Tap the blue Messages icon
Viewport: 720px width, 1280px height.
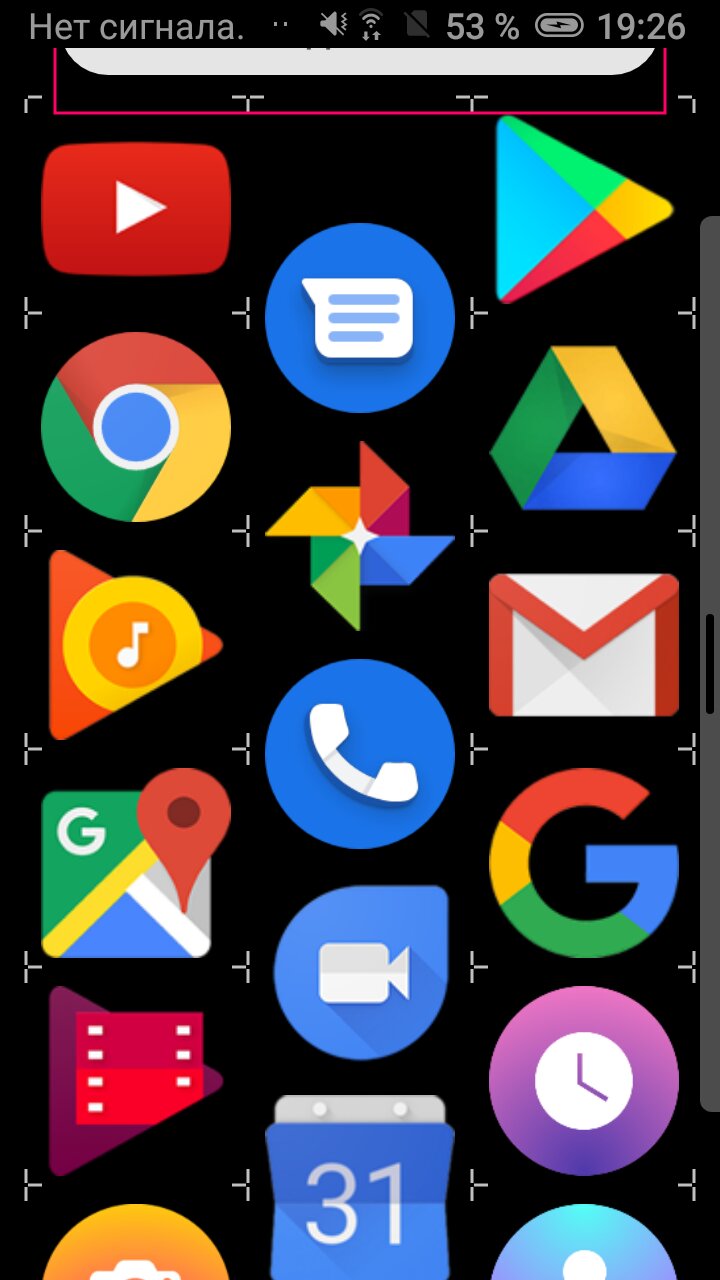click(x=360, y=318)
